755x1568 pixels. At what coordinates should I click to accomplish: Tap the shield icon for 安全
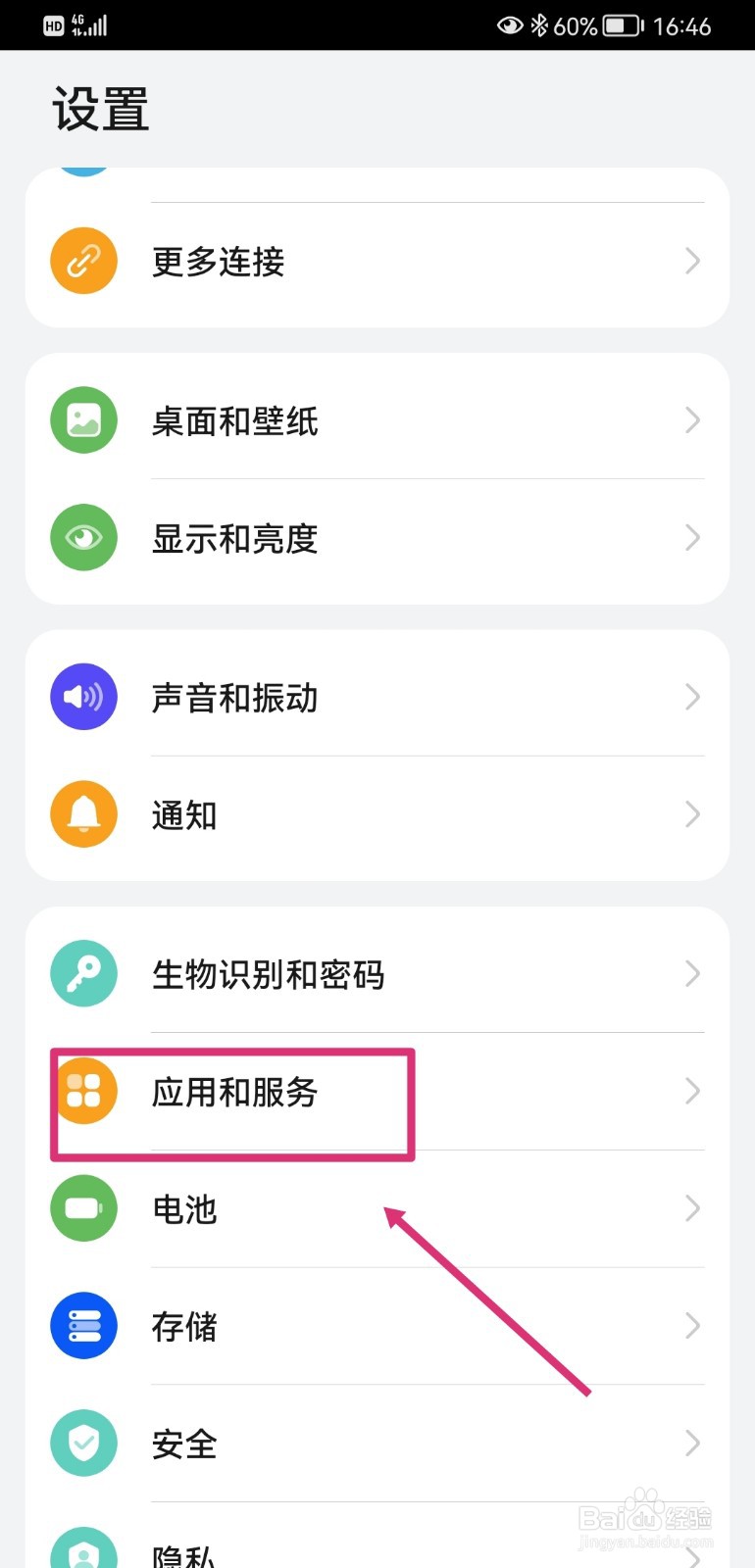pos(83,1443)
